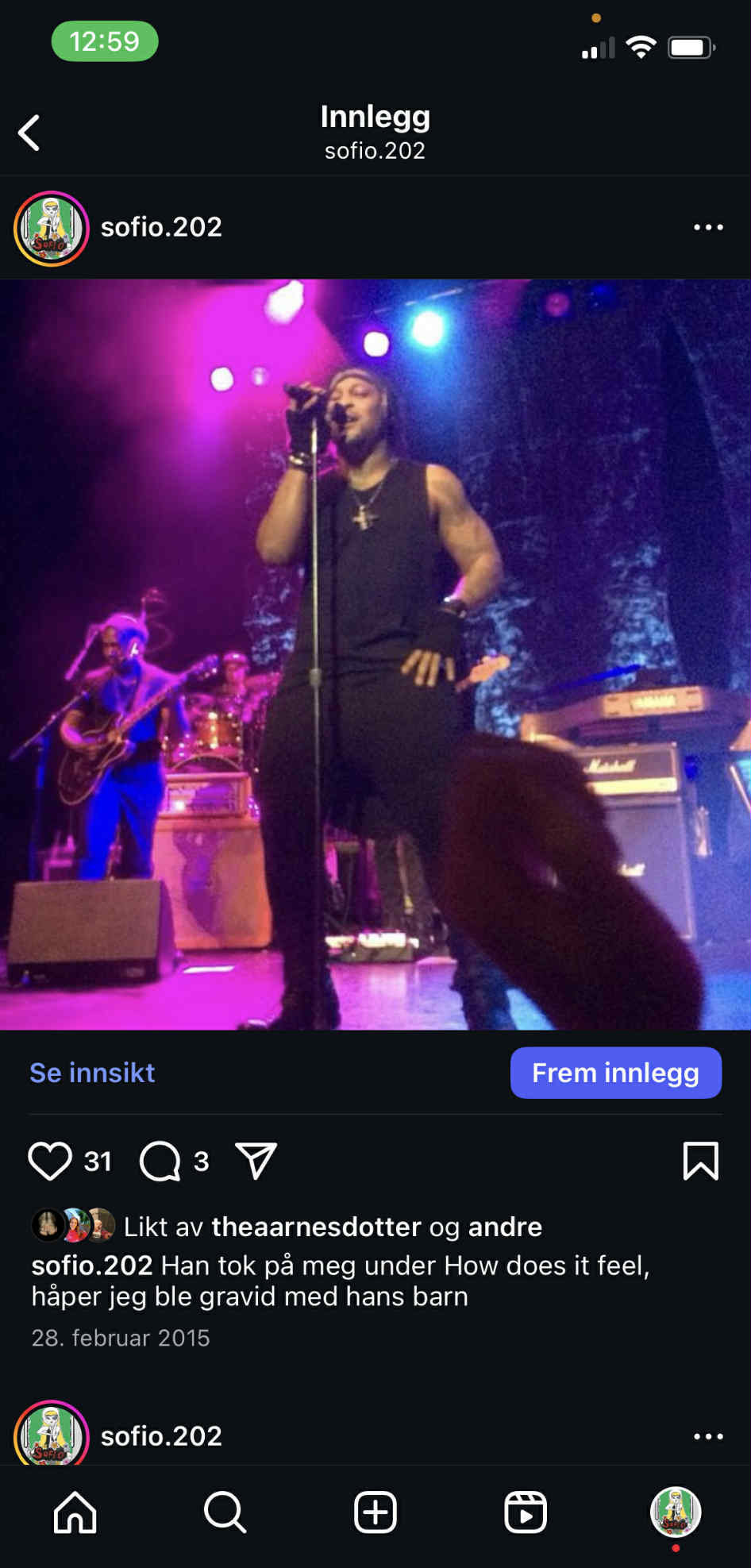This screenshot has width=751, height=1568.
Task: Like the concert post with the heart icon
Action: 50,1161
